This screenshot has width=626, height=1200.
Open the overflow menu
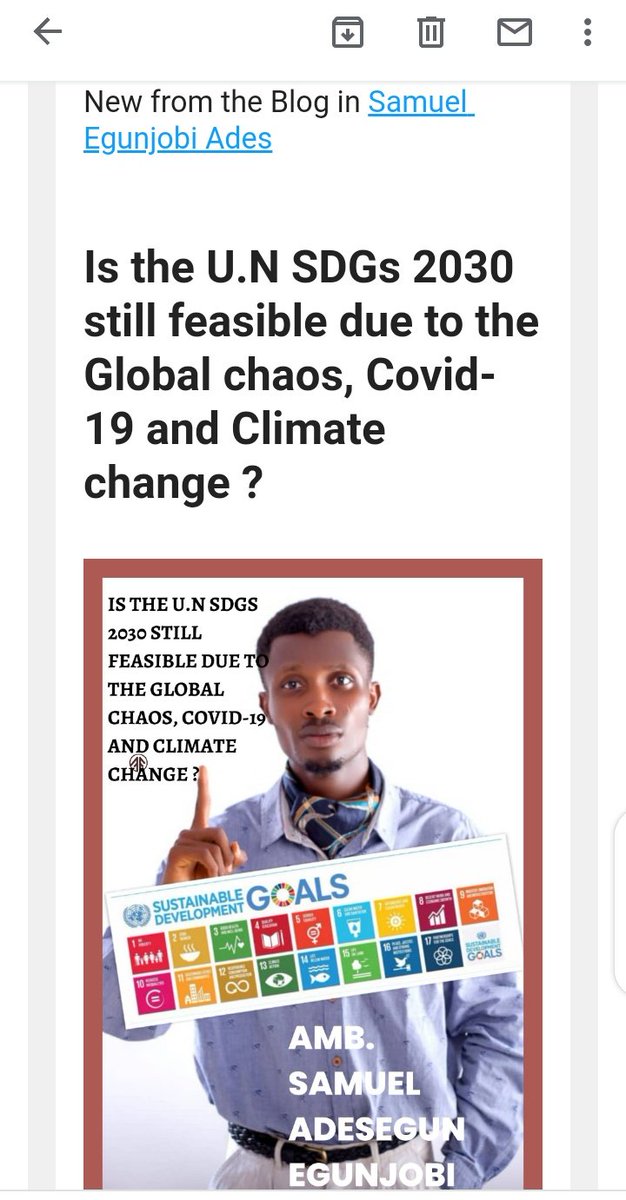[x=588, y=33]
